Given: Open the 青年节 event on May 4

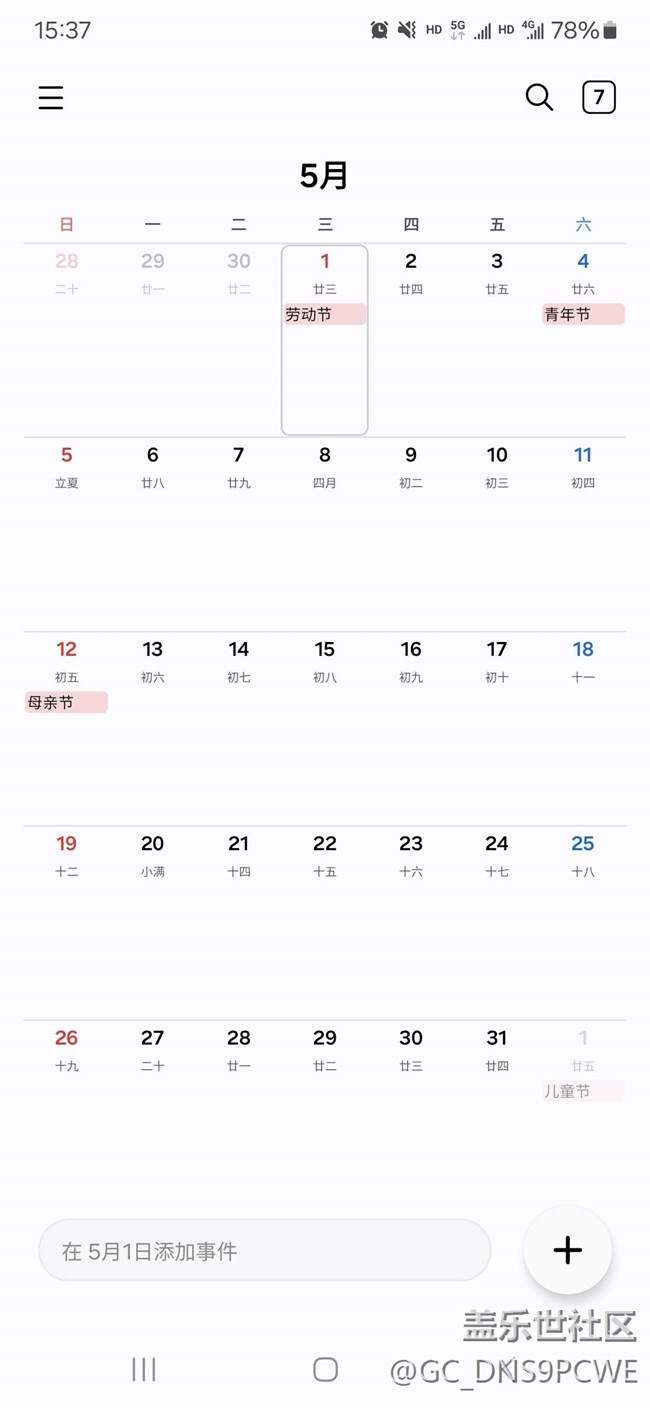Looking at the screenshot, I should pos(582,315).
